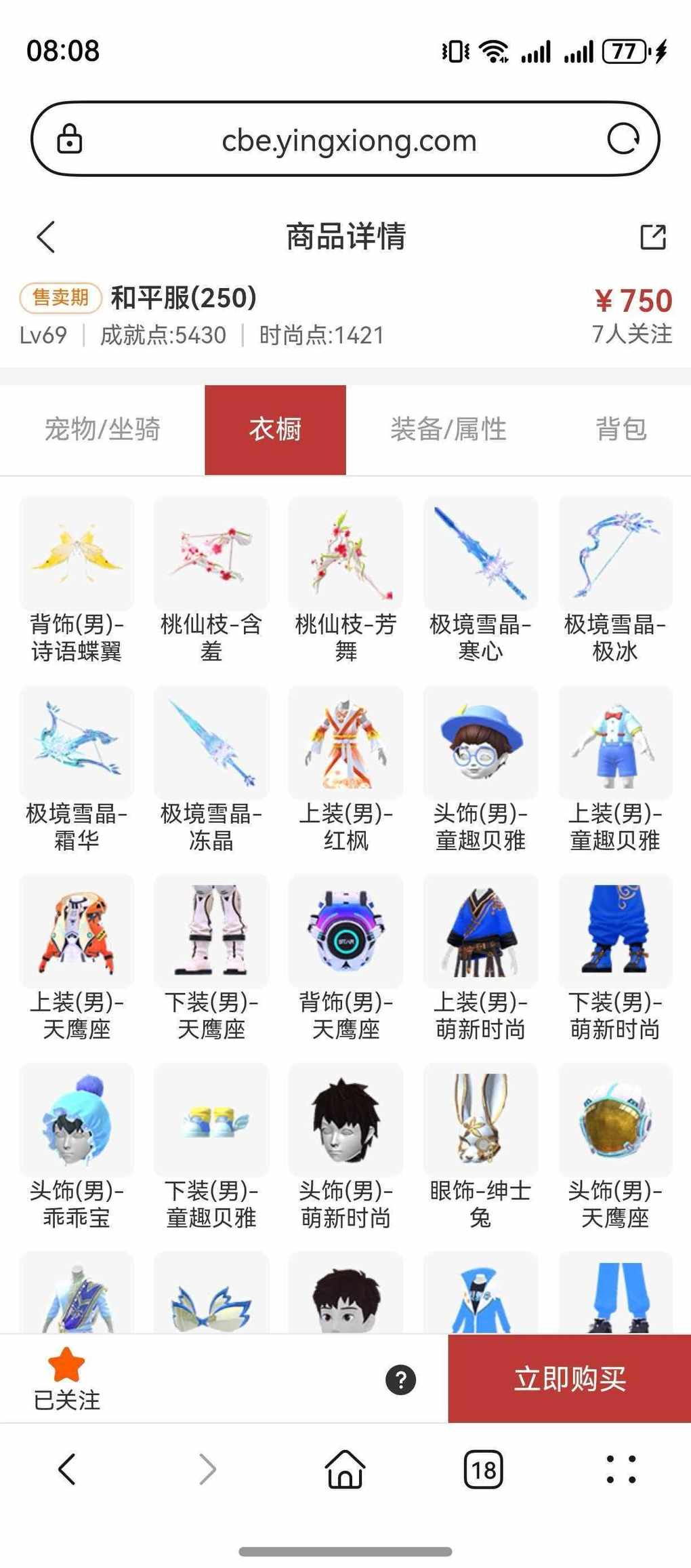Tap the 立即购买 button
The height and width of the screenshot is (1568, 691).
point(569,1379)
